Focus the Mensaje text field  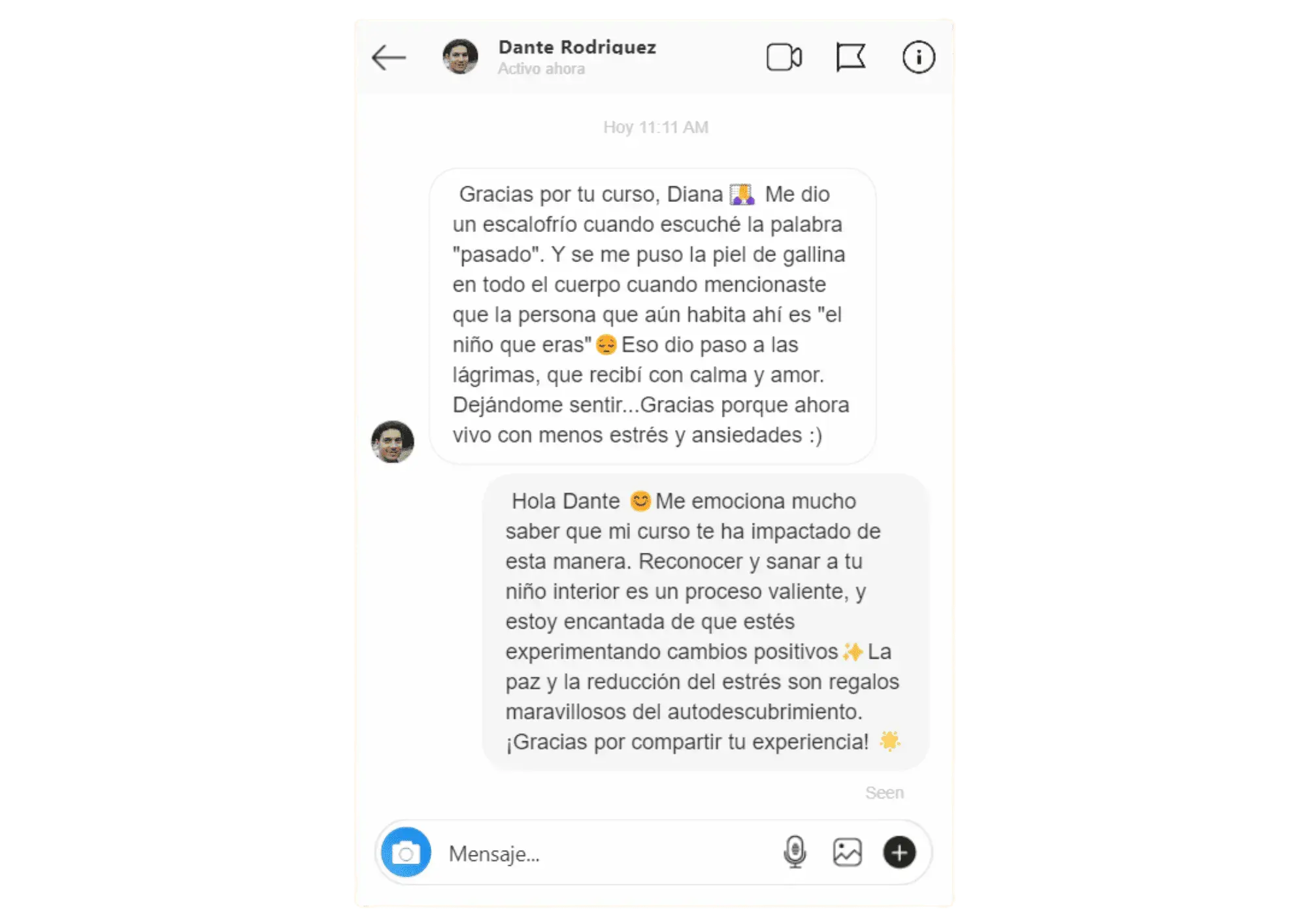(x=601, y=853)
